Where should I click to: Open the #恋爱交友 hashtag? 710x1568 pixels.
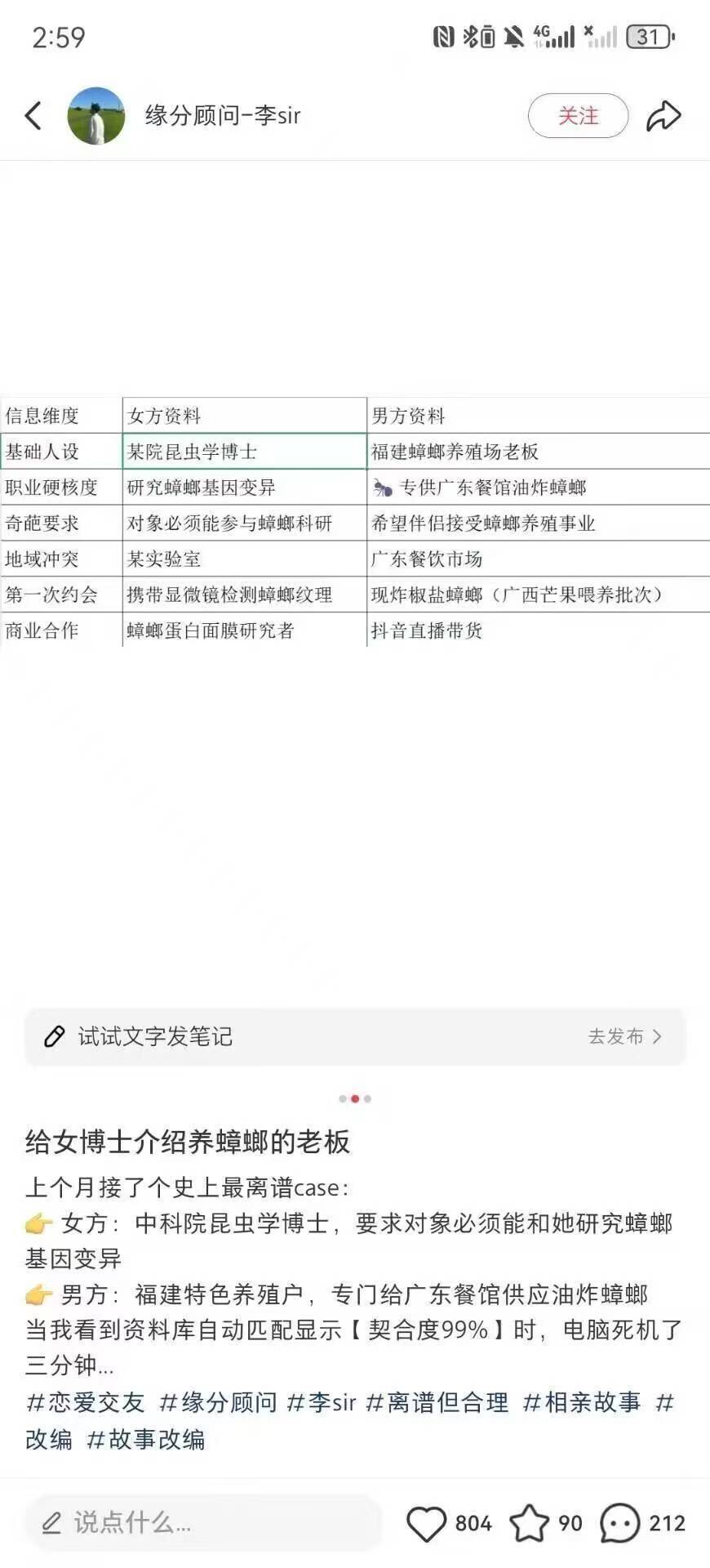pyautogui.click(x=86, y=1402)
